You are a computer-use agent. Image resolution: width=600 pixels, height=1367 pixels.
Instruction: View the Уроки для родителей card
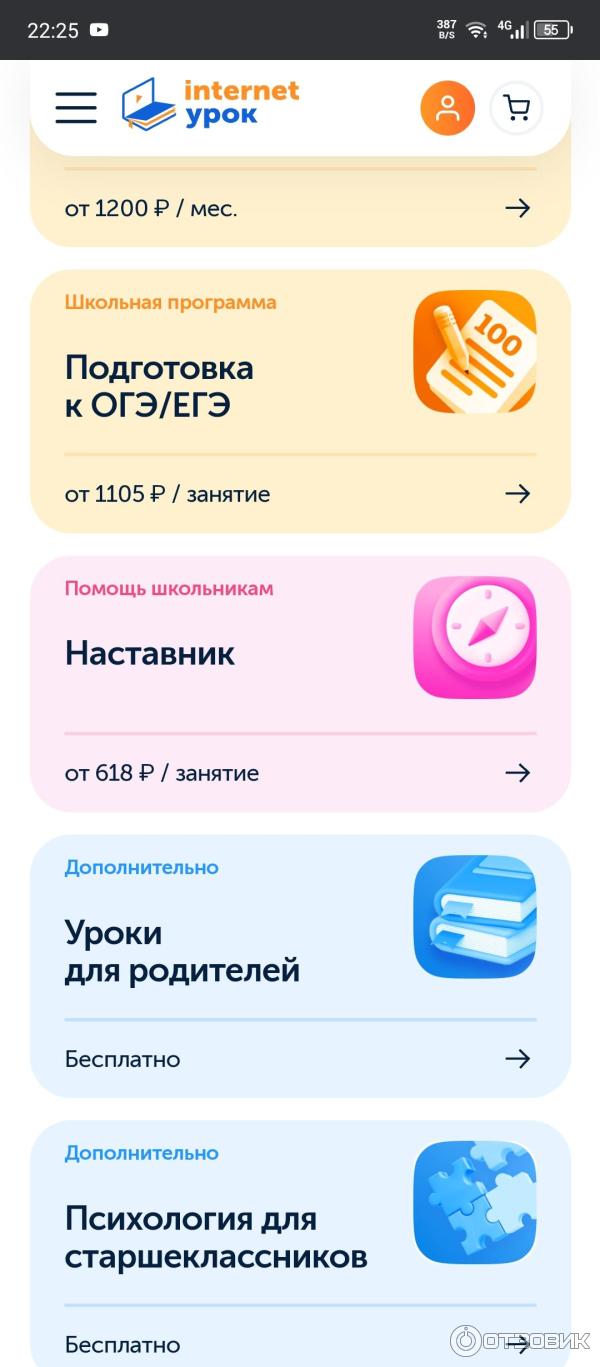(x=300, y=965)
